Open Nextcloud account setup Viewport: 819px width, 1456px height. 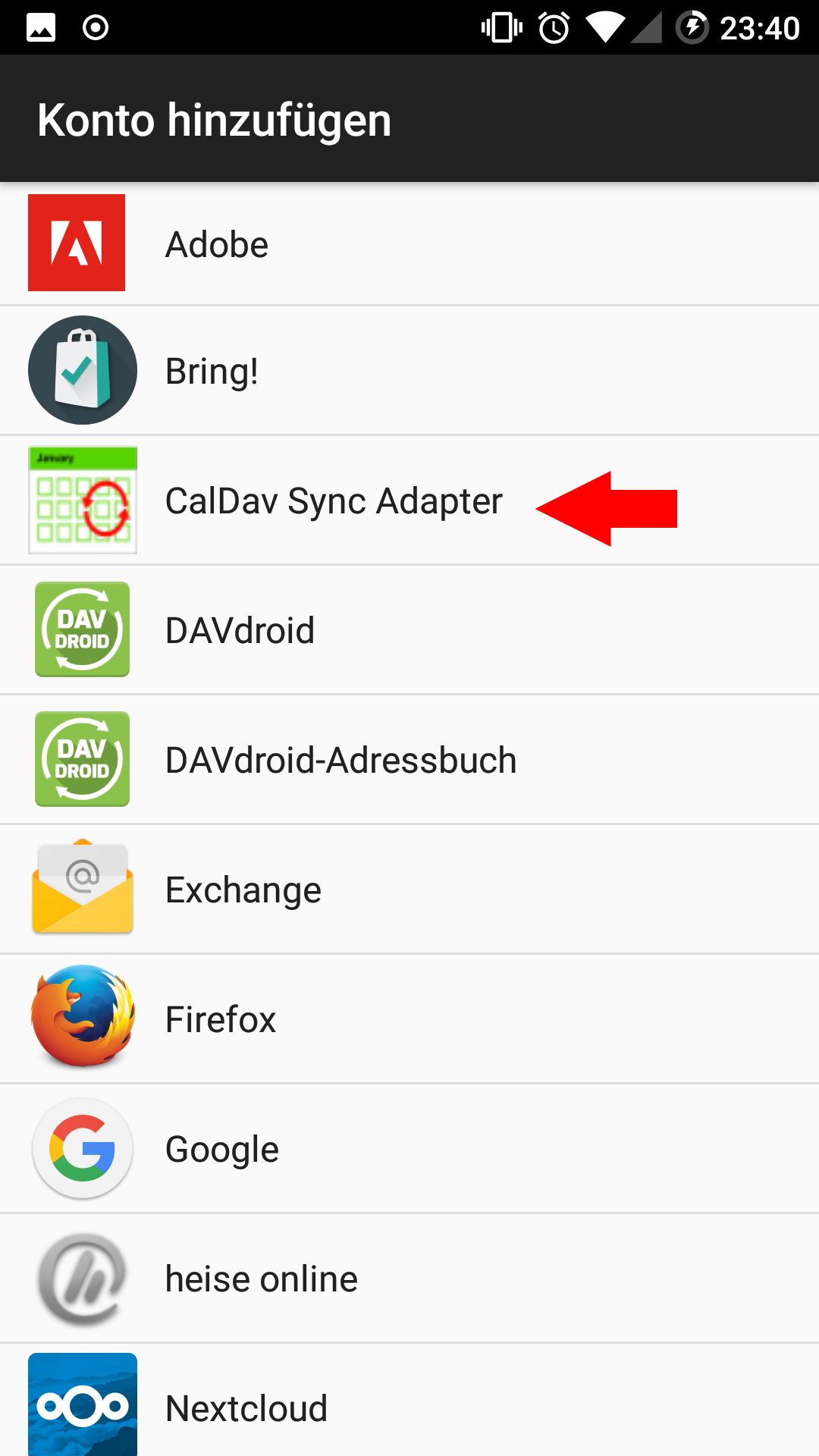(409, 1401)
